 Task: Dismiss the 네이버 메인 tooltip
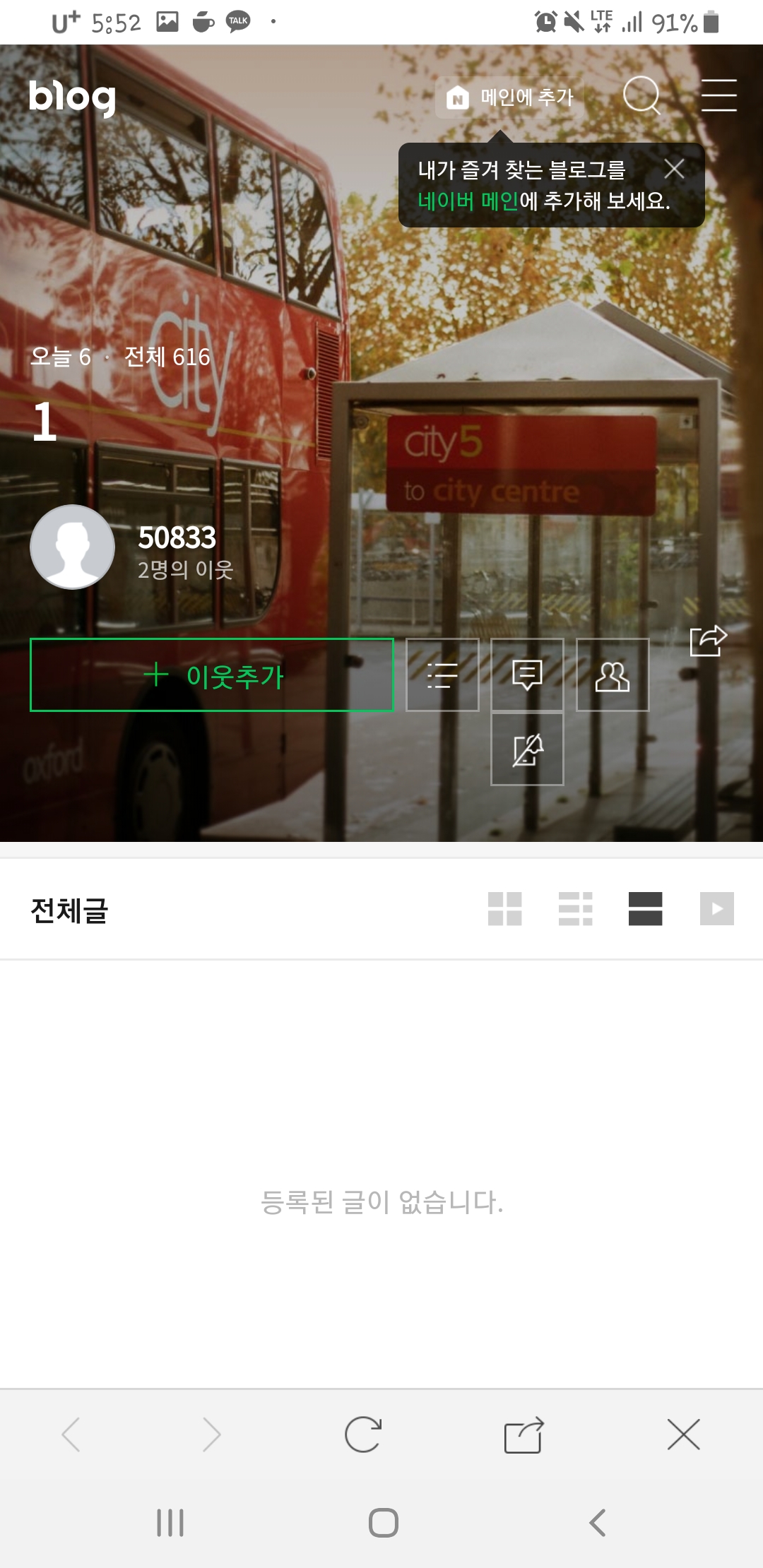674,169
